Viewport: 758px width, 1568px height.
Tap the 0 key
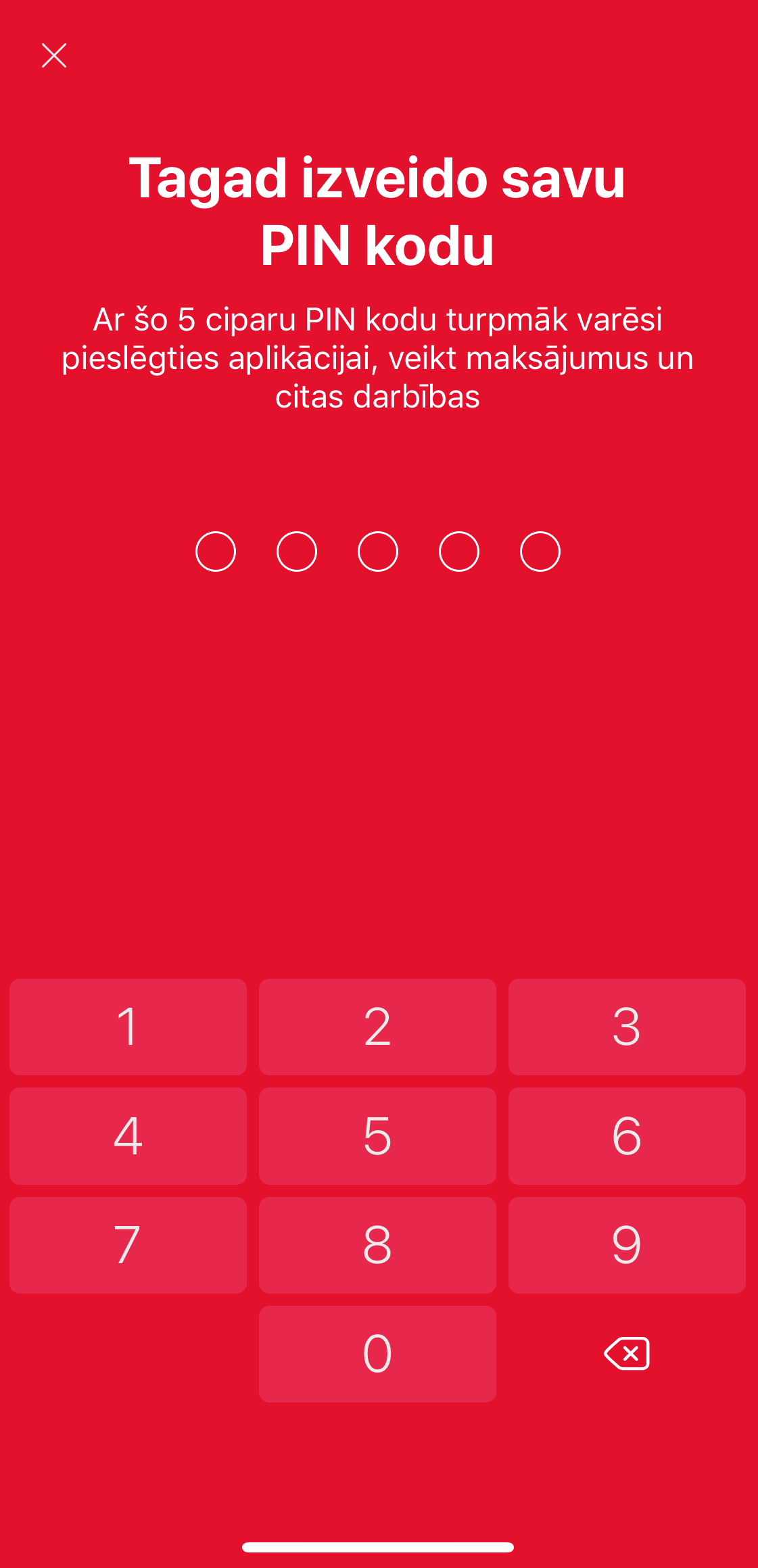377,1354
